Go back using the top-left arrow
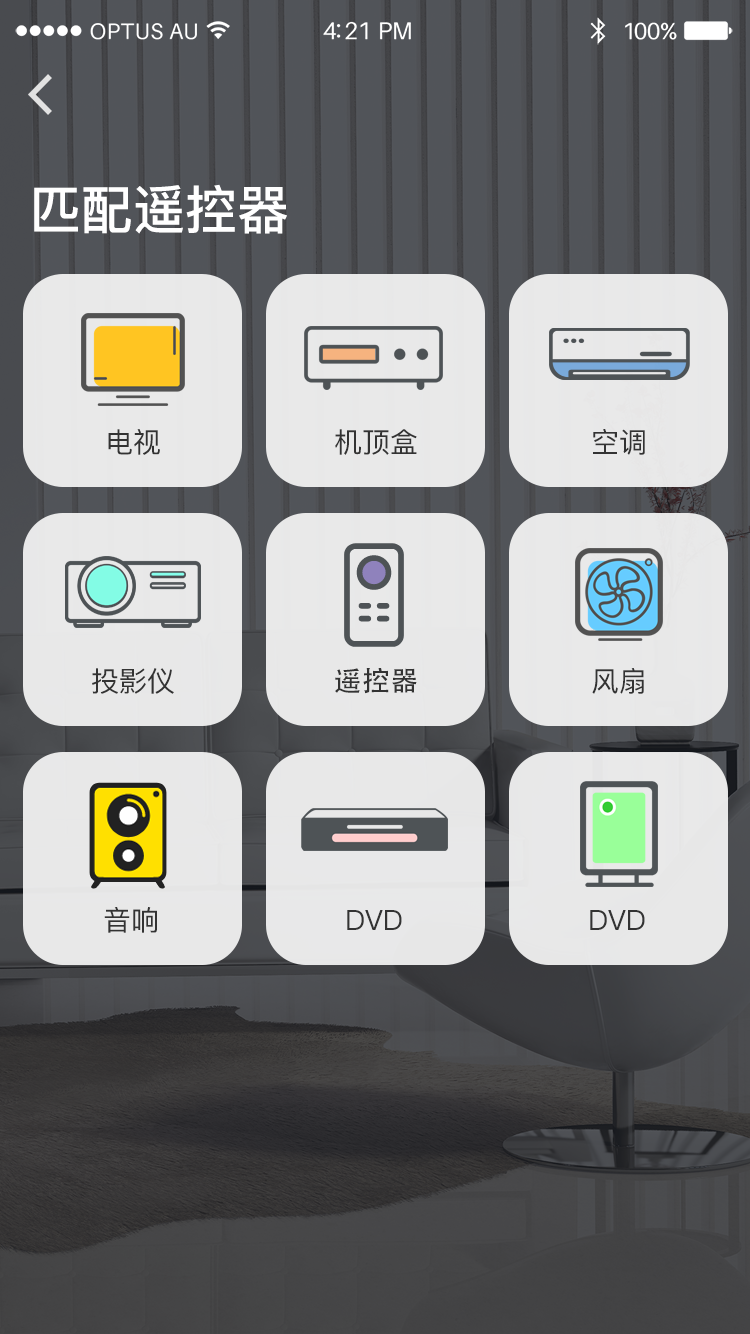750x1334 pixels. [x=41, y=95]
